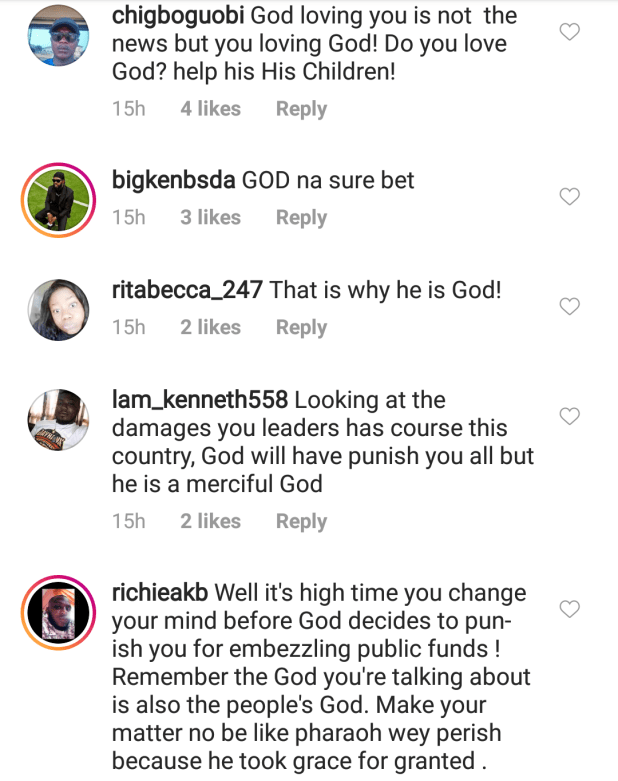Open the richieakb username link
This screenshot has height=781, width=618.
click(x=160, y=592)
